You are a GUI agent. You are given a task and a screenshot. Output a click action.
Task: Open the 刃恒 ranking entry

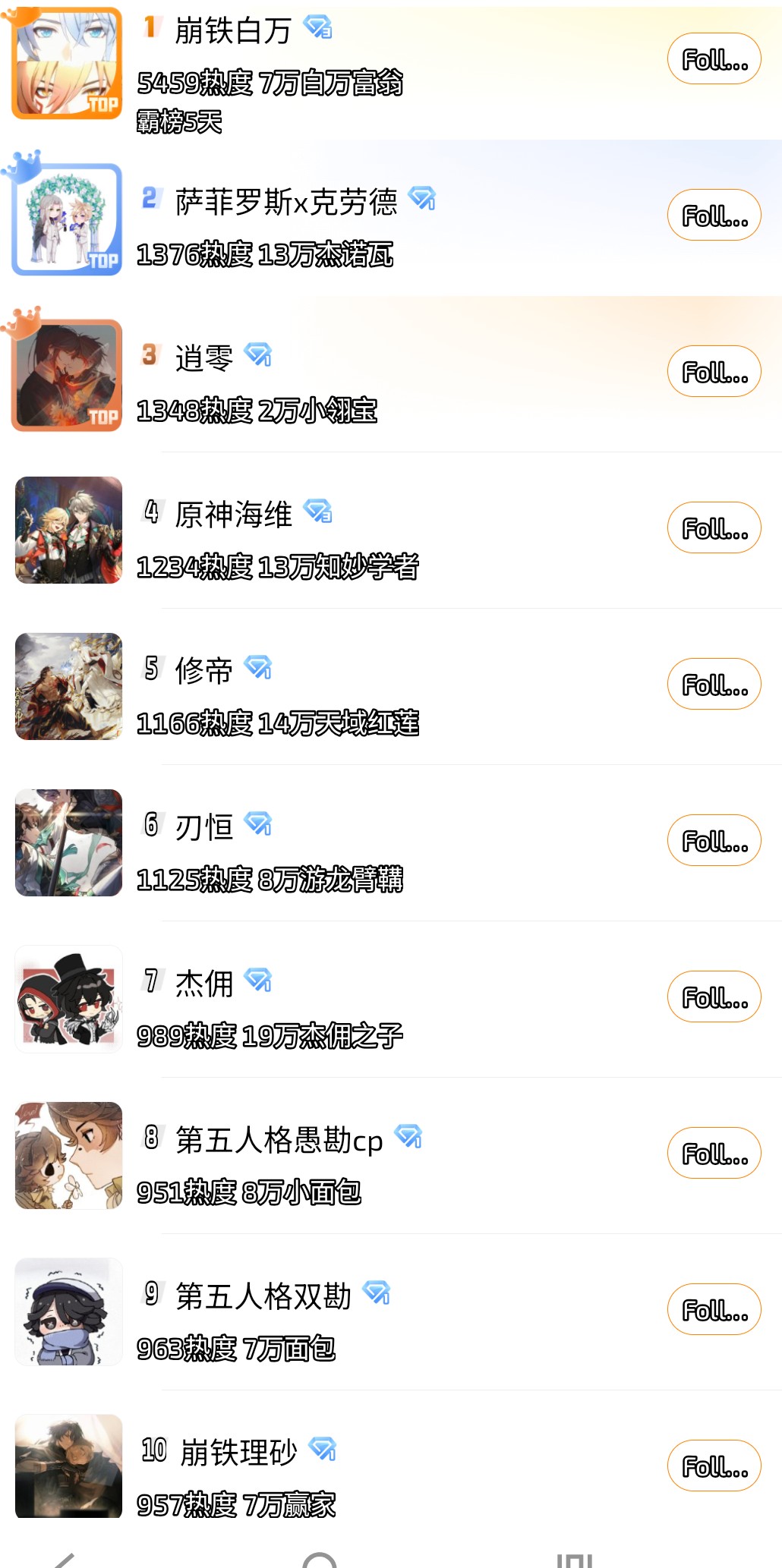203,827
